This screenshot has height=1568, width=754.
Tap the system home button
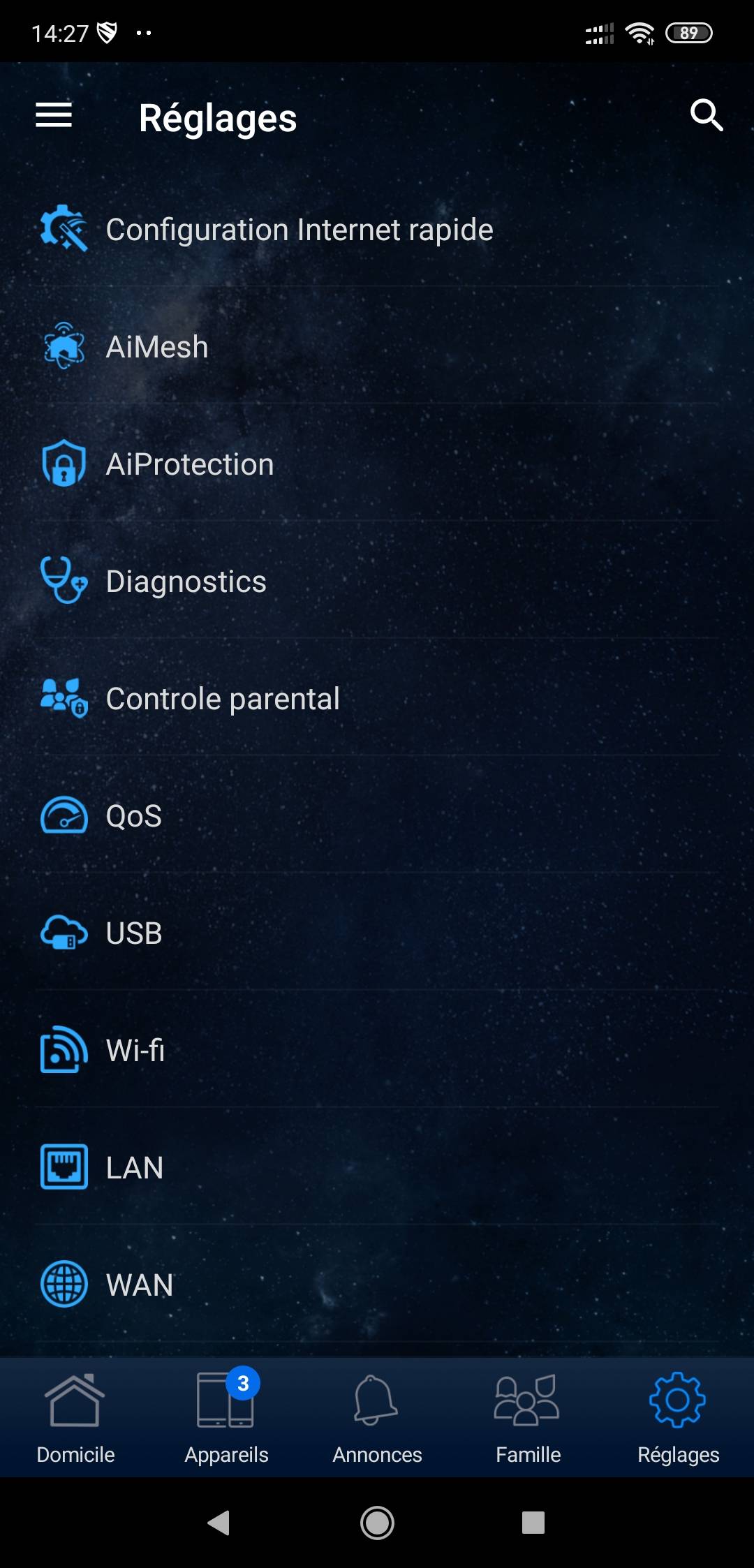coord(377,1523)
